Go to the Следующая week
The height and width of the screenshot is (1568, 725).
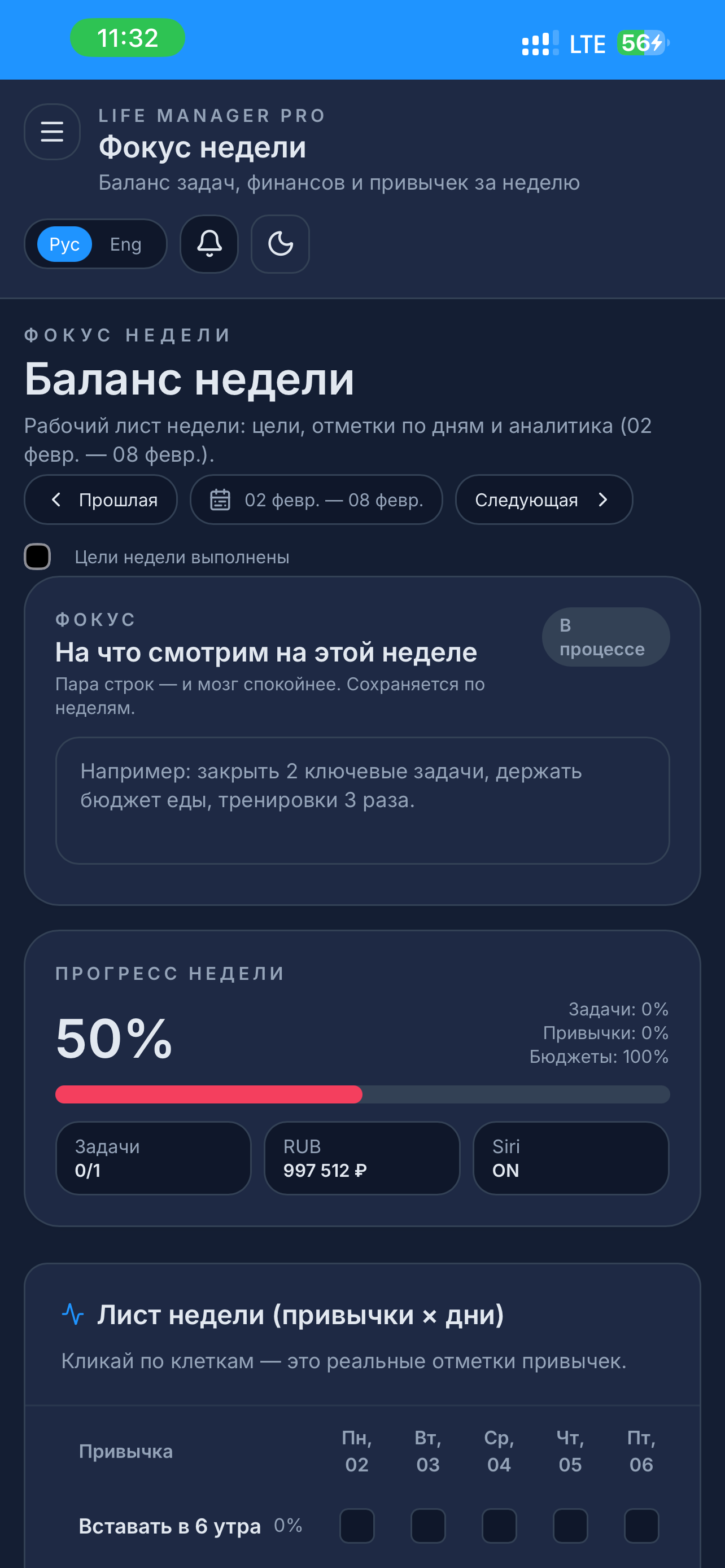pyautogui.click(x=544, y=500)
